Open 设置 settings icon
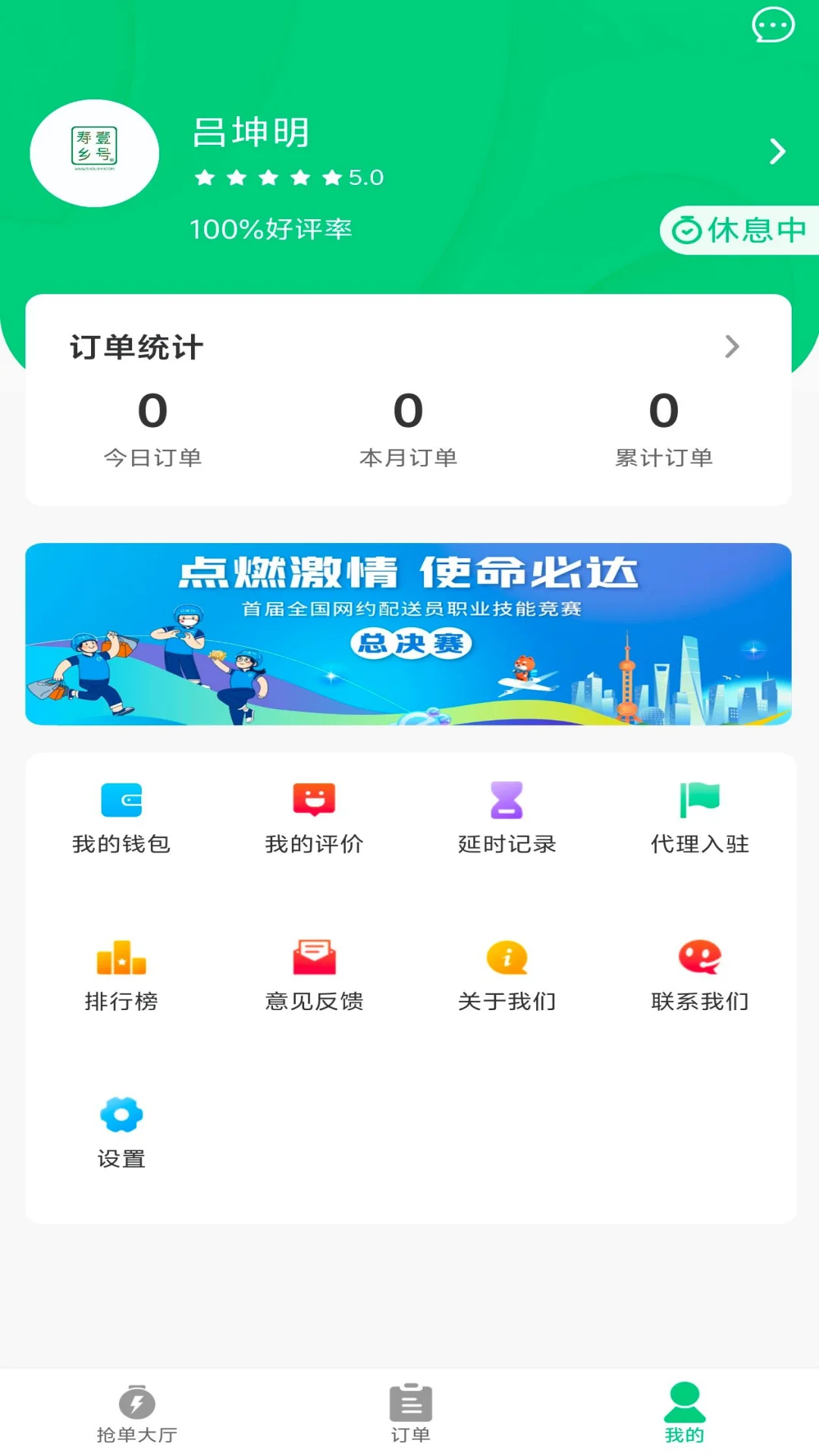819x1456 pixels. coord(121,1114)
